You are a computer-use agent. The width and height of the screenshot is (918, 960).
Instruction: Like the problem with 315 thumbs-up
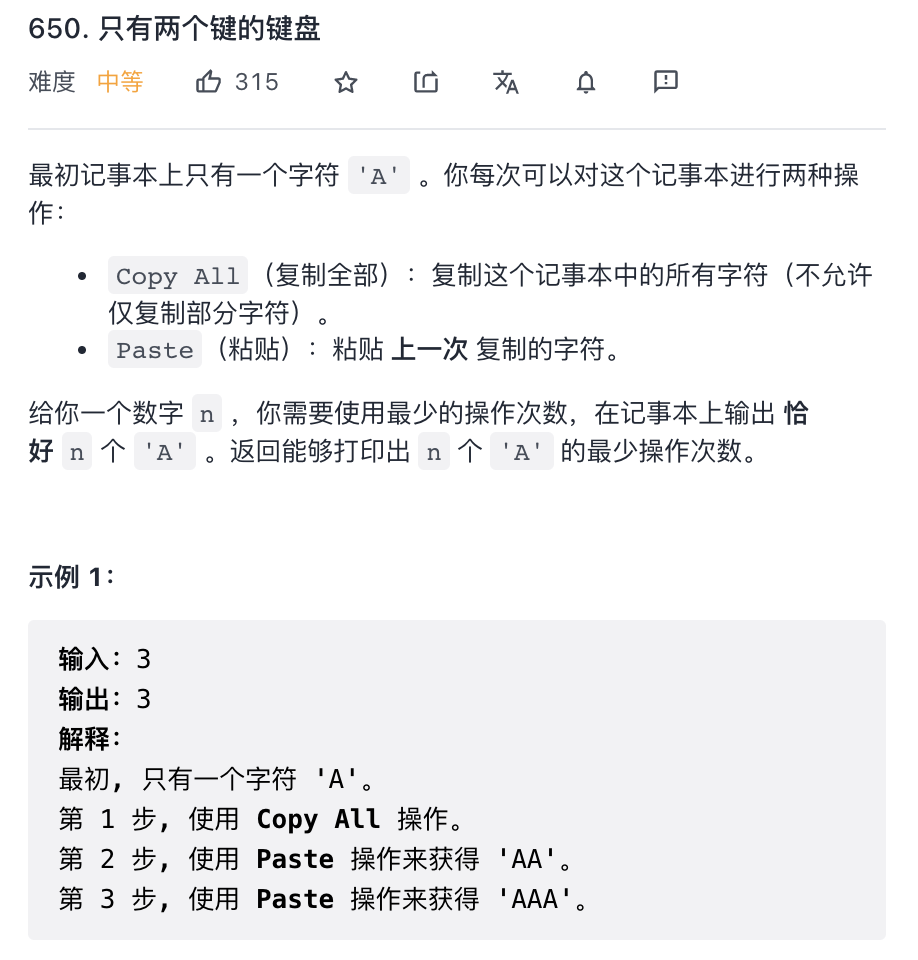click(x=208, y=81)
